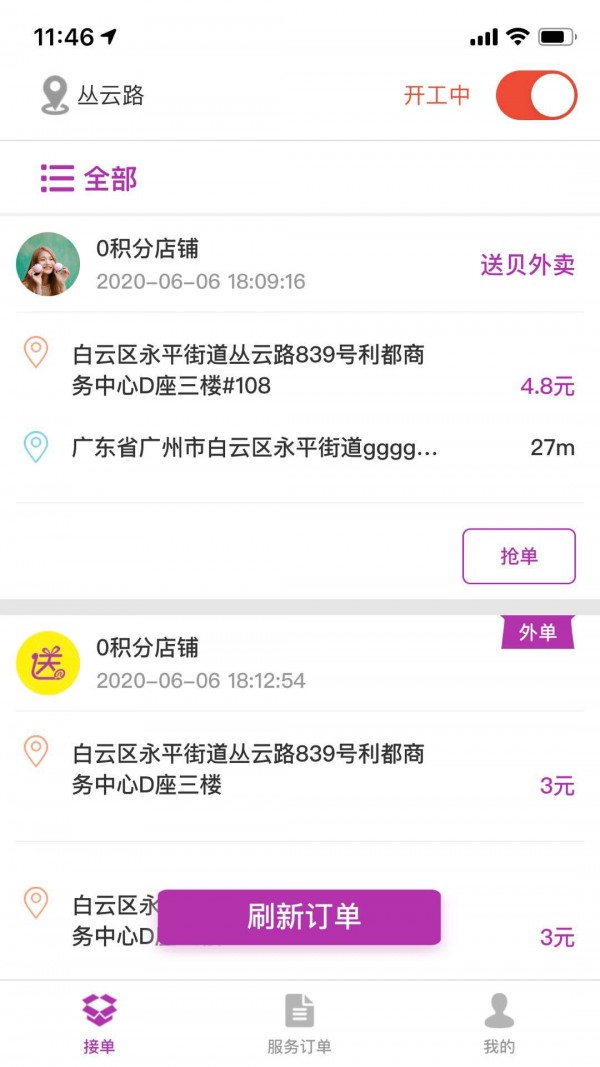Screen dimensions: 600x1067
Task: Toggle the 开工中 work status switch
Action: pos(536,96)
